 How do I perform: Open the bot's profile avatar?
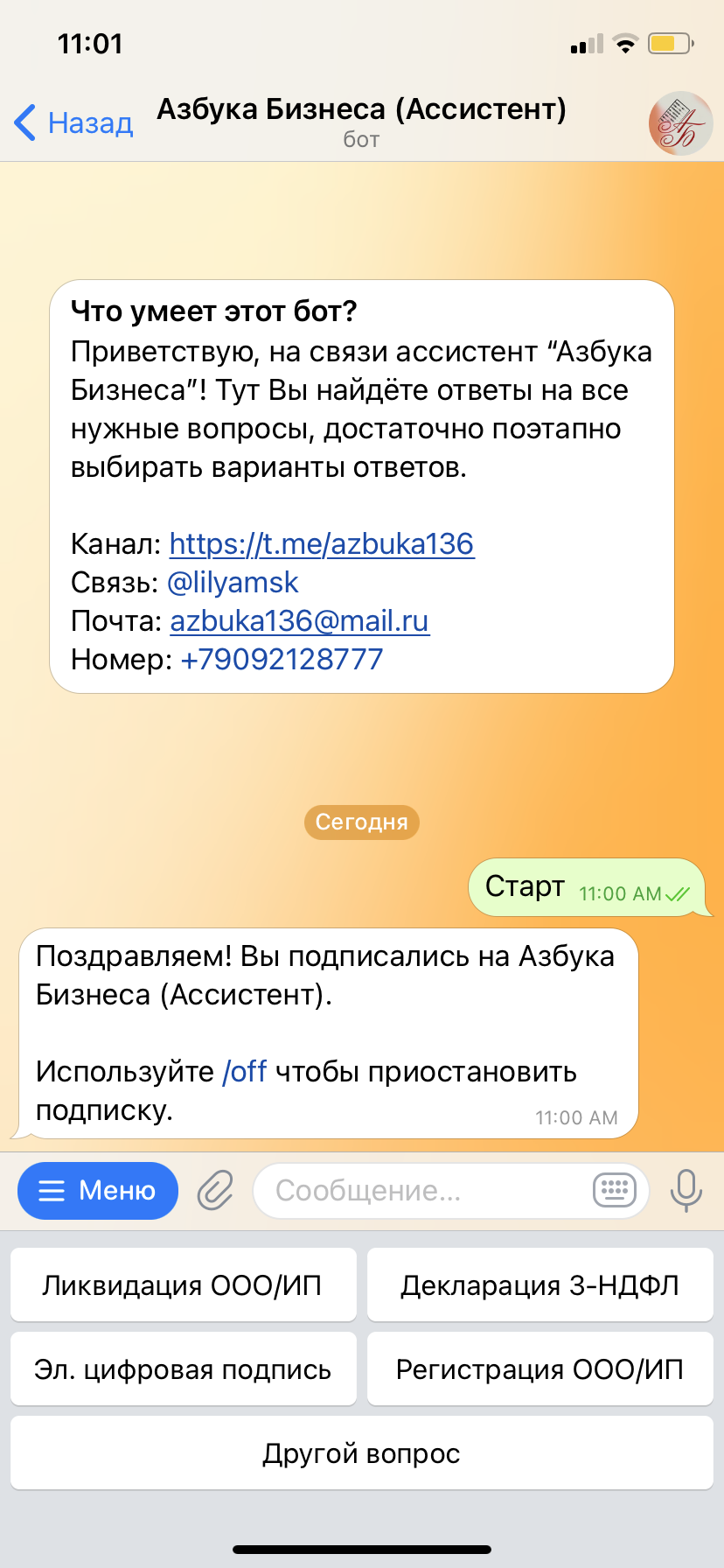click(680, 123)
